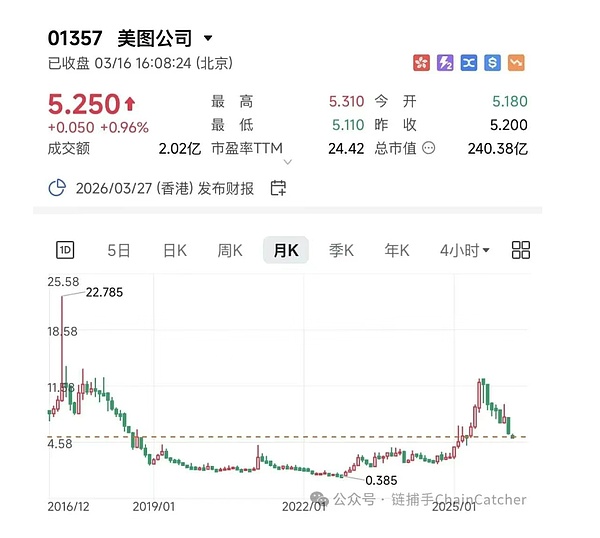Select the 5日 chart tab
600x538 pixels.
119,250
